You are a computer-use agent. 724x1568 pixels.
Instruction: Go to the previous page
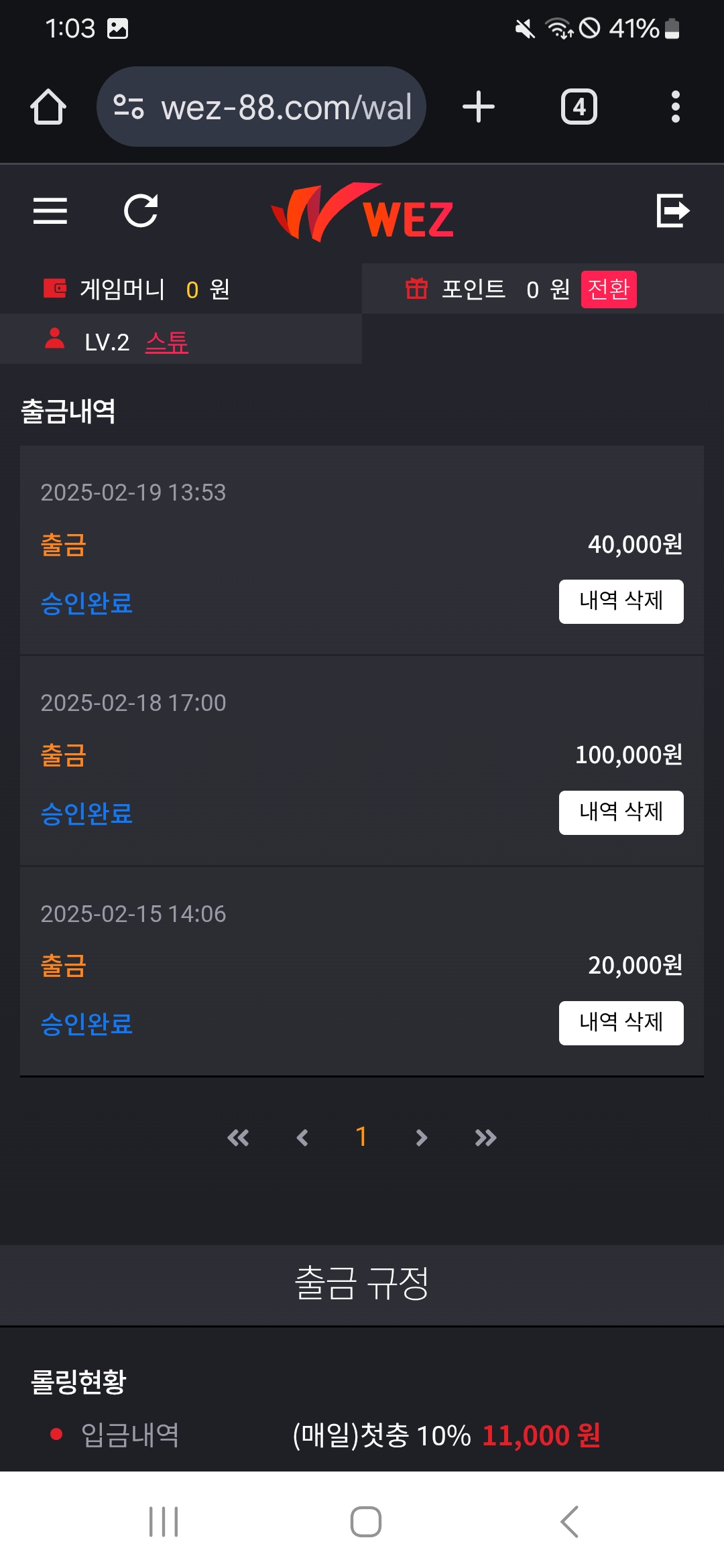[302, 1137]
